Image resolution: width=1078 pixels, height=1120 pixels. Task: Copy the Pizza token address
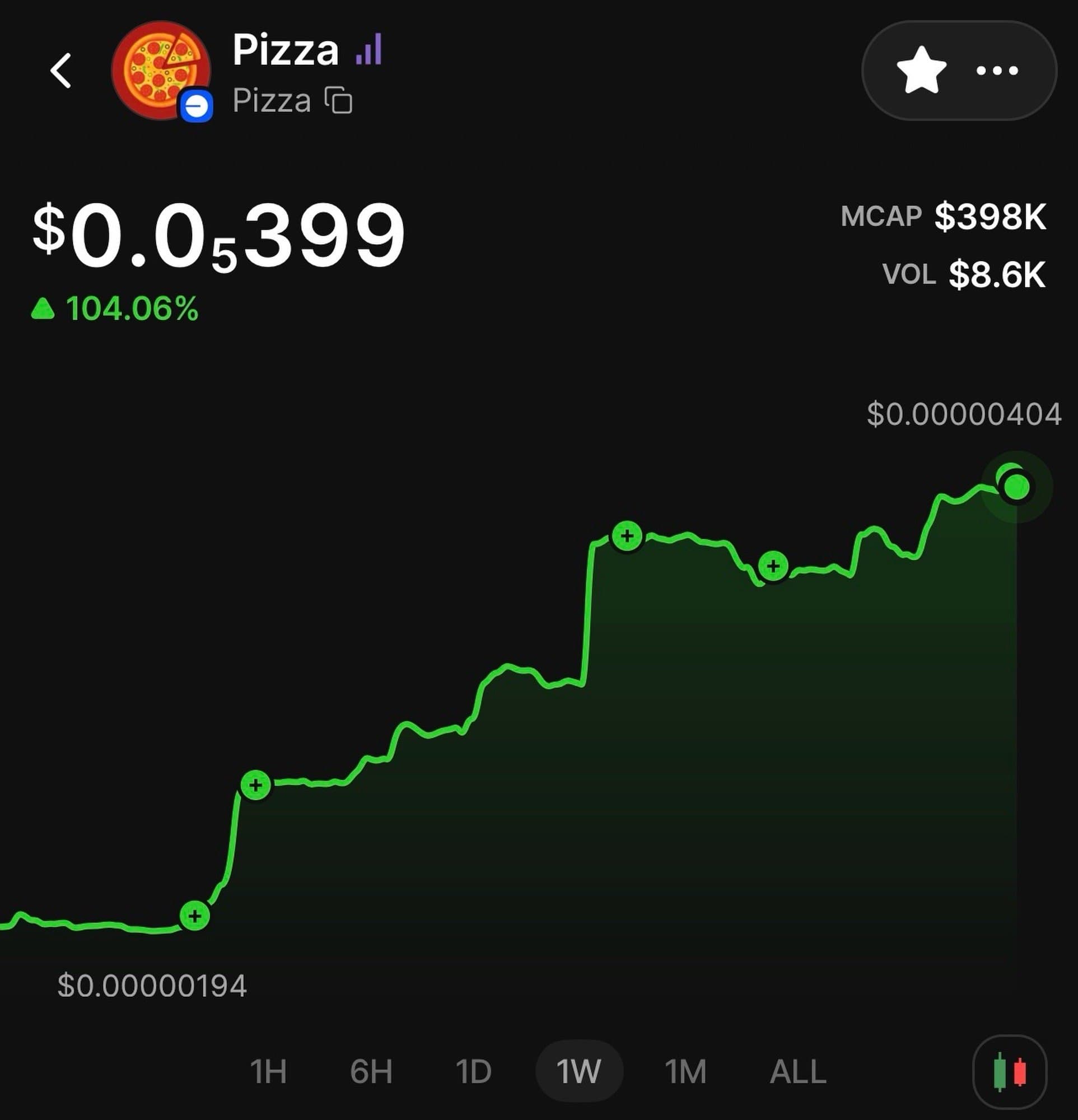tap(339, 101)
